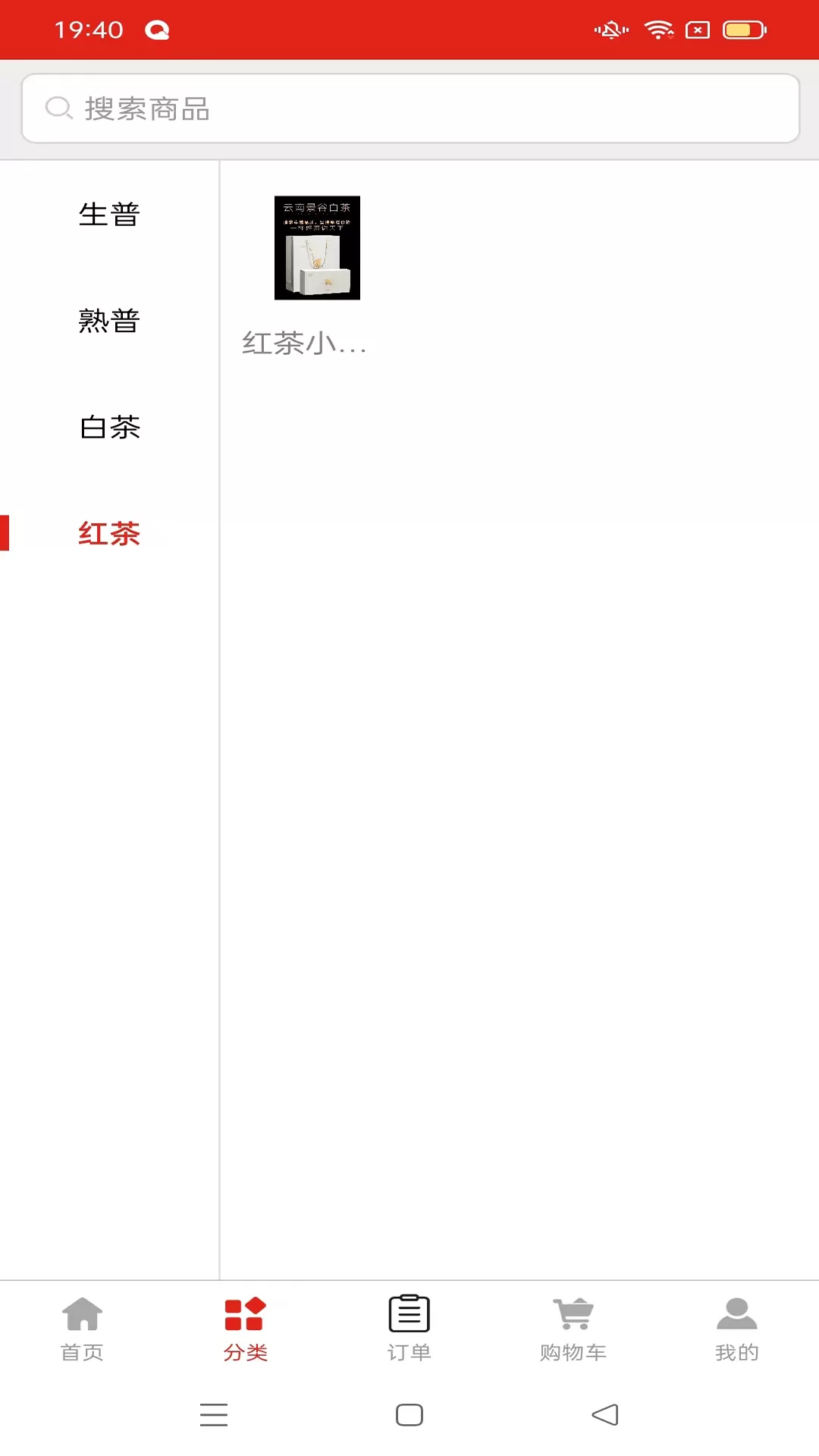The width and height of the screenshot is (819, 1456).
Task: Switch to the 分类 tab
Action: [x=246, y=1329]
